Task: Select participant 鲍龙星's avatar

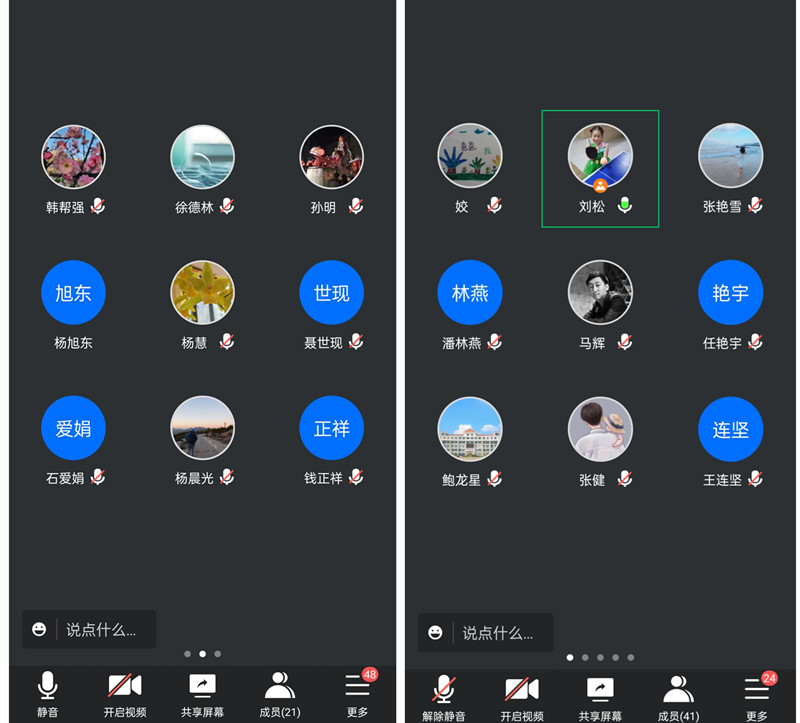Action: pyautogui.click(x=470, y=429)
